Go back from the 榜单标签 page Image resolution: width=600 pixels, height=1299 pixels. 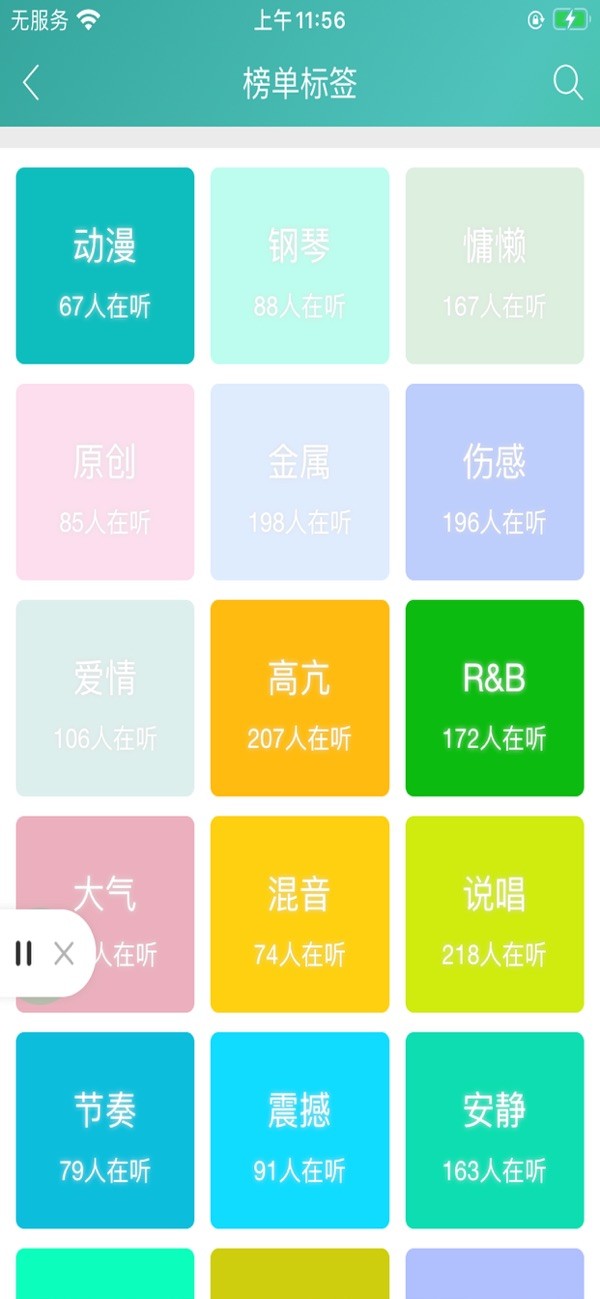tap(31, 83)
